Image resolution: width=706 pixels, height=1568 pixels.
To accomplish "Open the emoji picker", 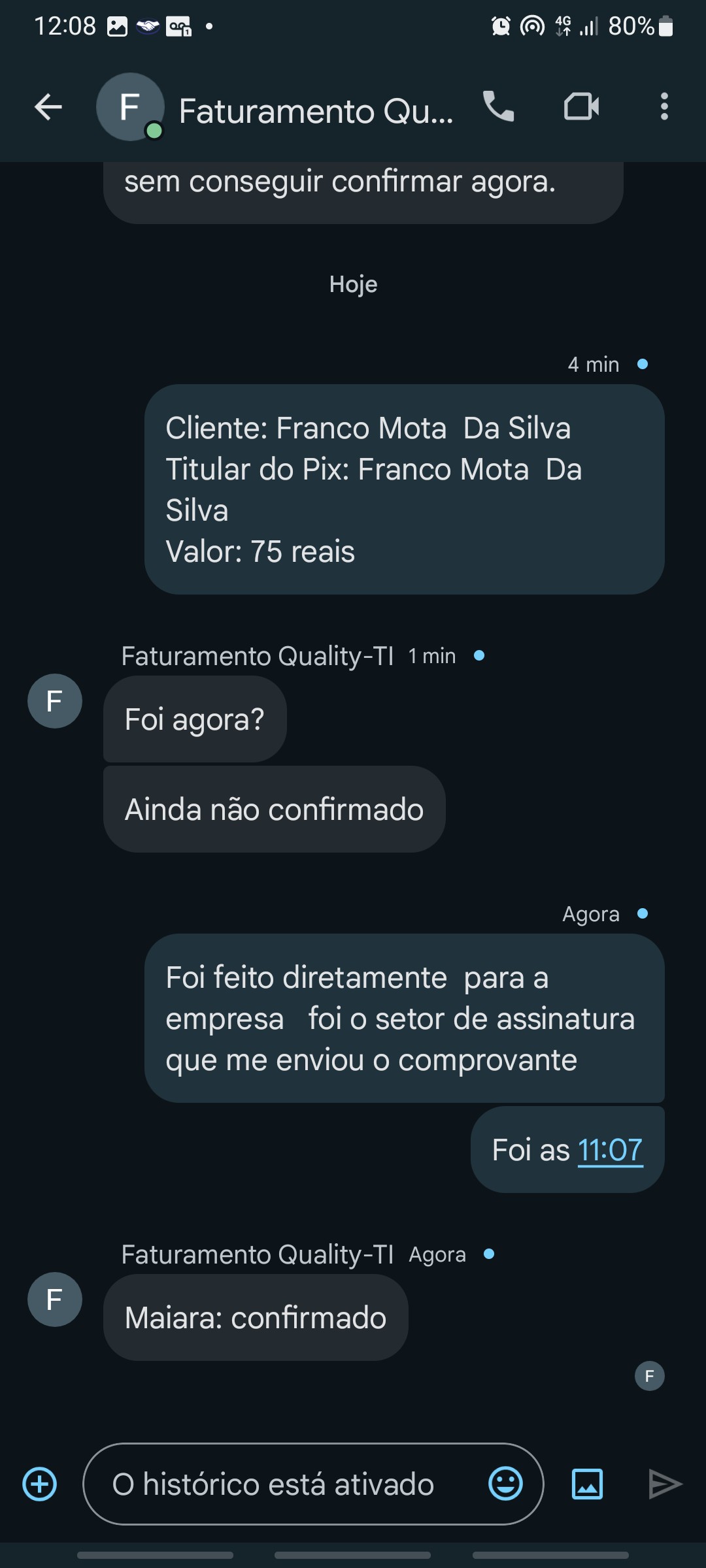I will tap(506, 1484).
